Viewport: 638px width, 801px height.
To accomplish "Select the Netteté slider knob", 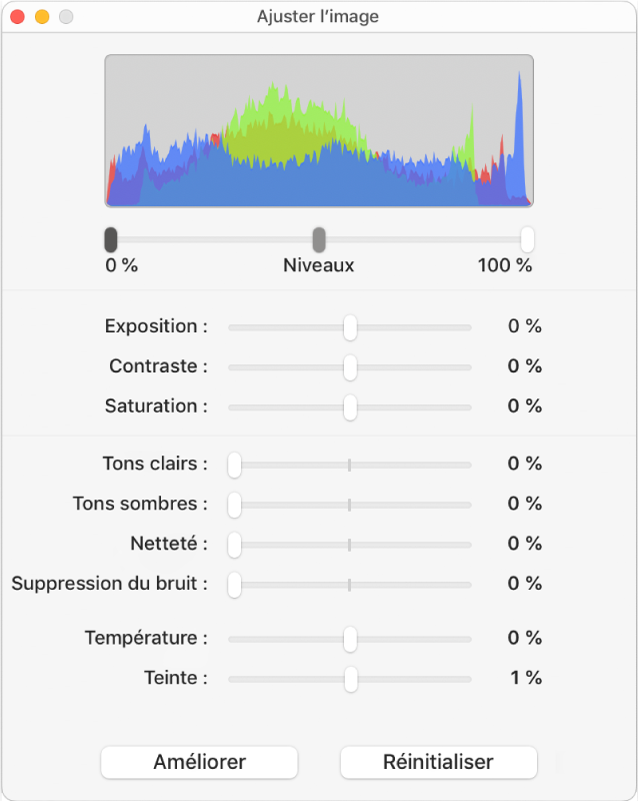I will tap(235, 545).
